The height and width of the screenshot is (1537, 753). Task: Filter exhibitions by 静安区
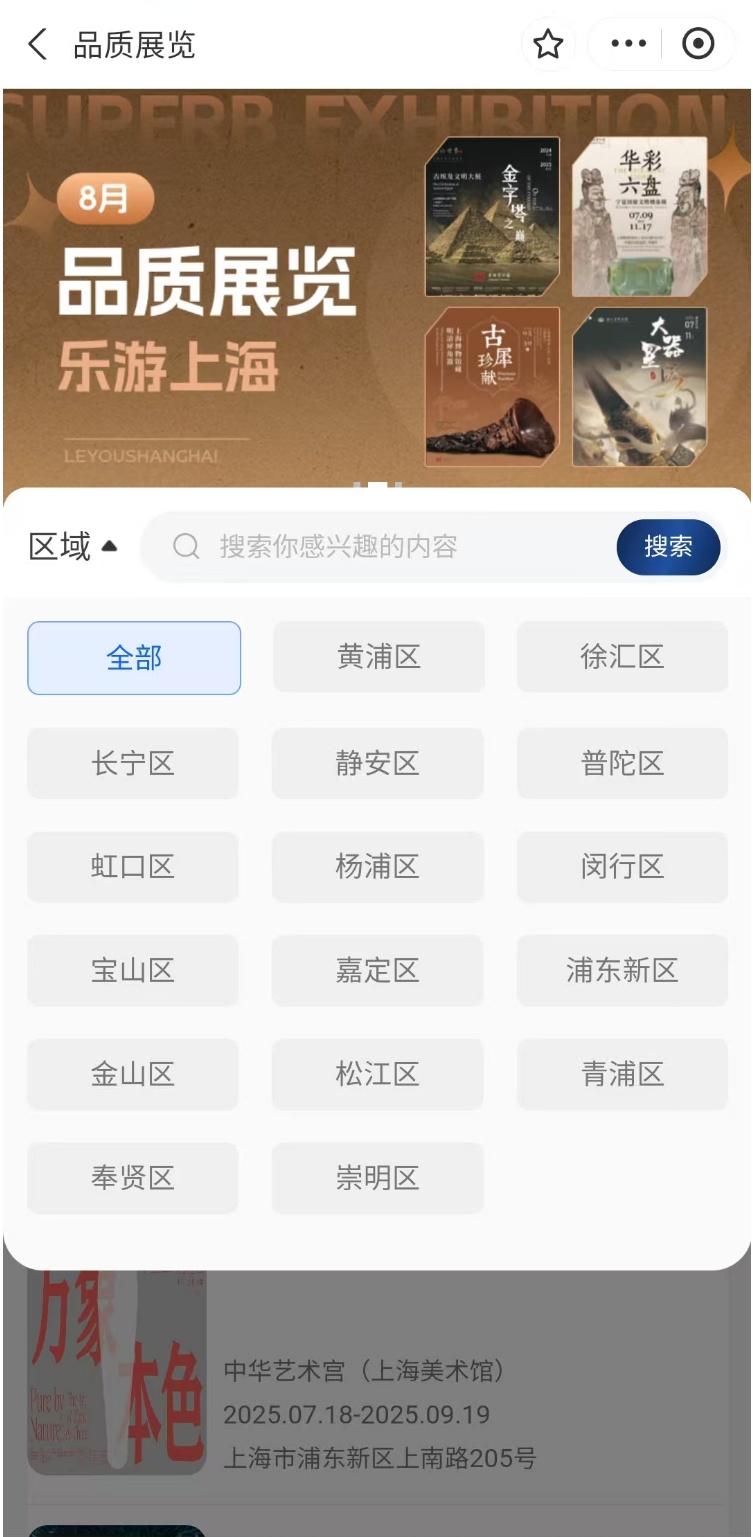pos(377,763)
